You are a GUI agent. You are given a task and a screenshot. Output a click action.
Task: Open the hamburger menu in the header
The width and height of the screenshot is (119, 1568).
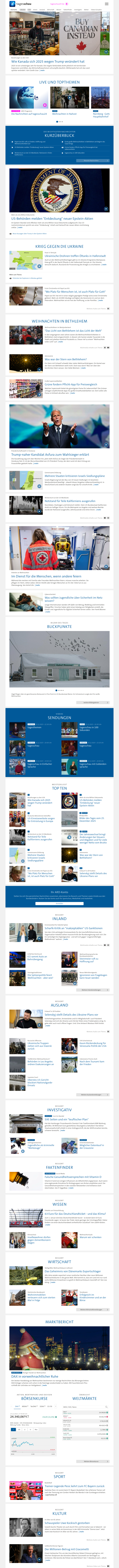coord(107,4)
